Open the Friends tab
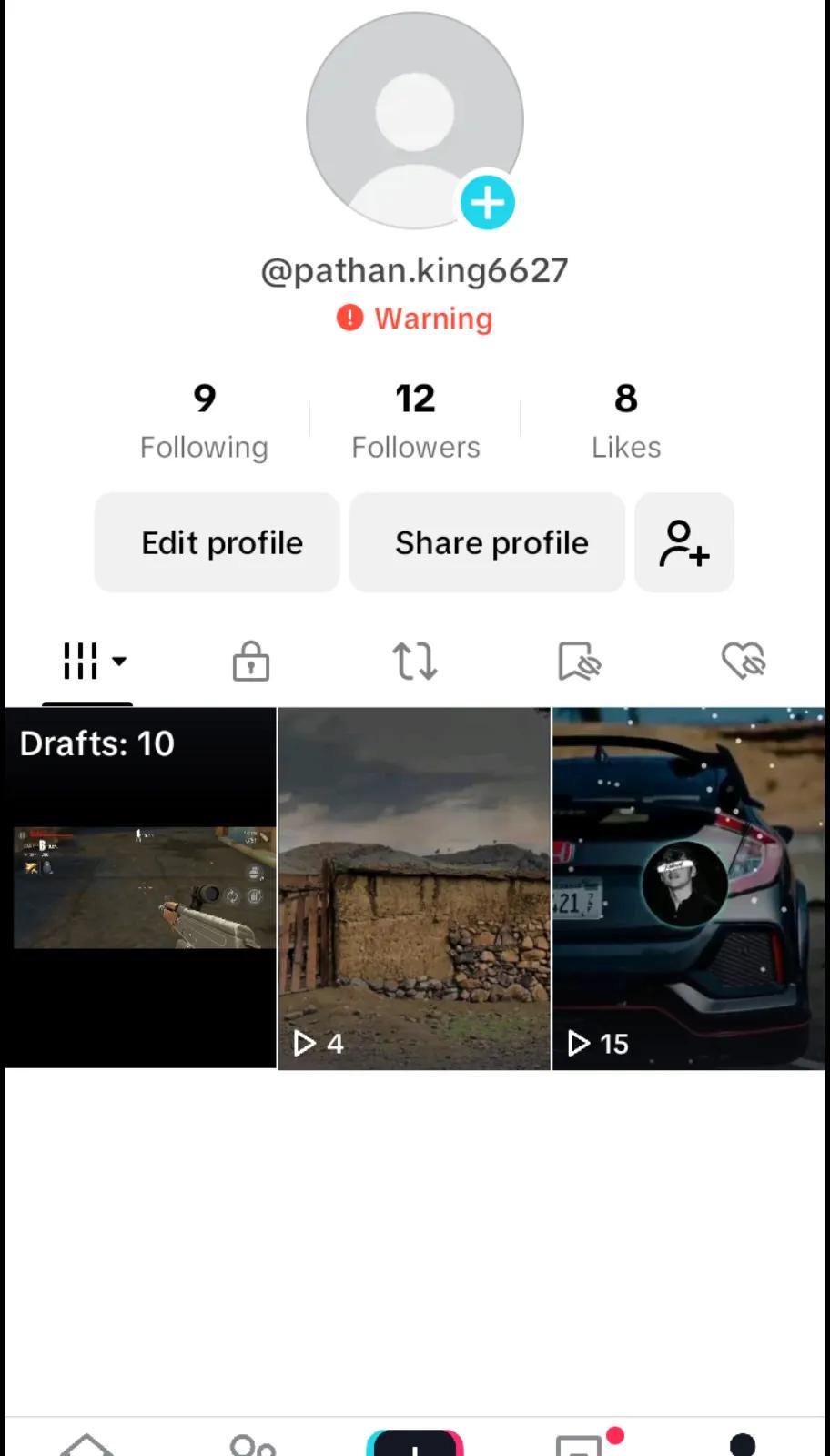Screen dimensions: 830x1456 (252, 1443)
